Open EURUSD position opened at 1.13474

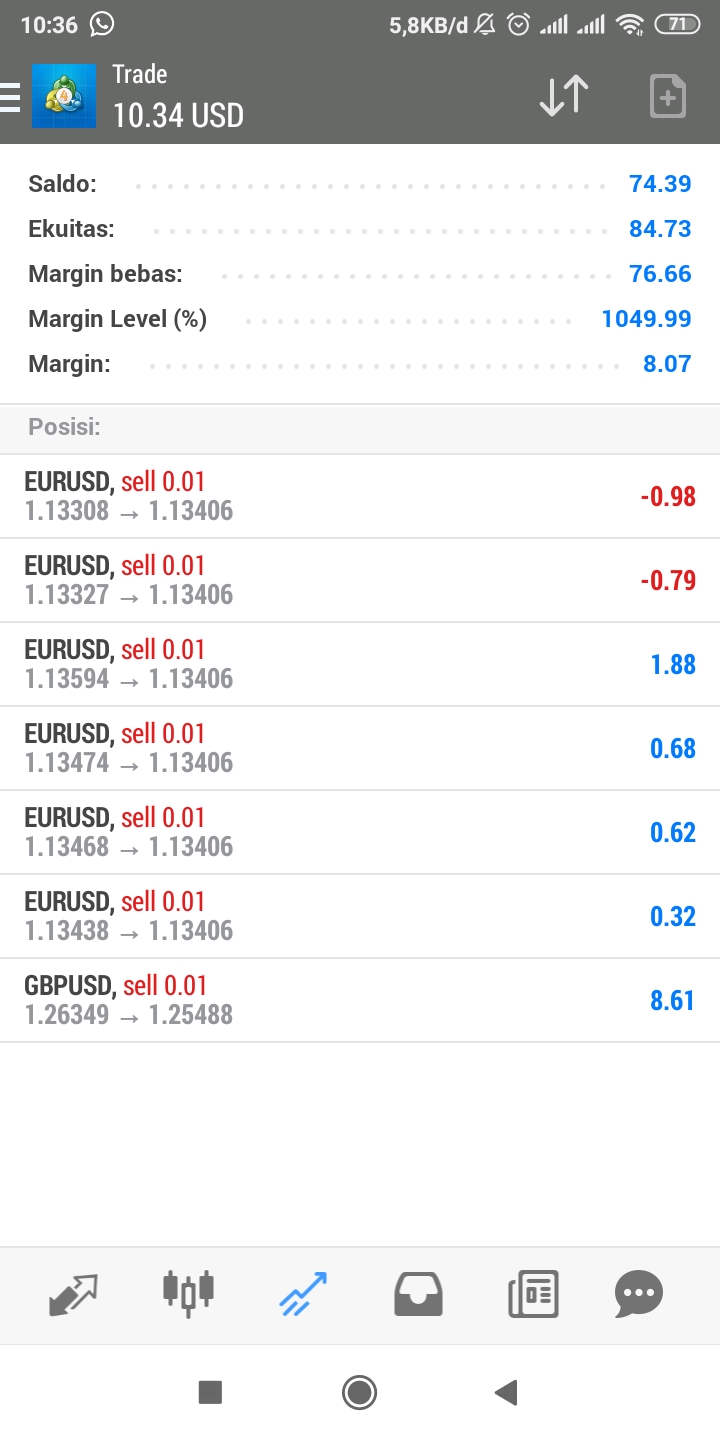(x=360, y=749)
